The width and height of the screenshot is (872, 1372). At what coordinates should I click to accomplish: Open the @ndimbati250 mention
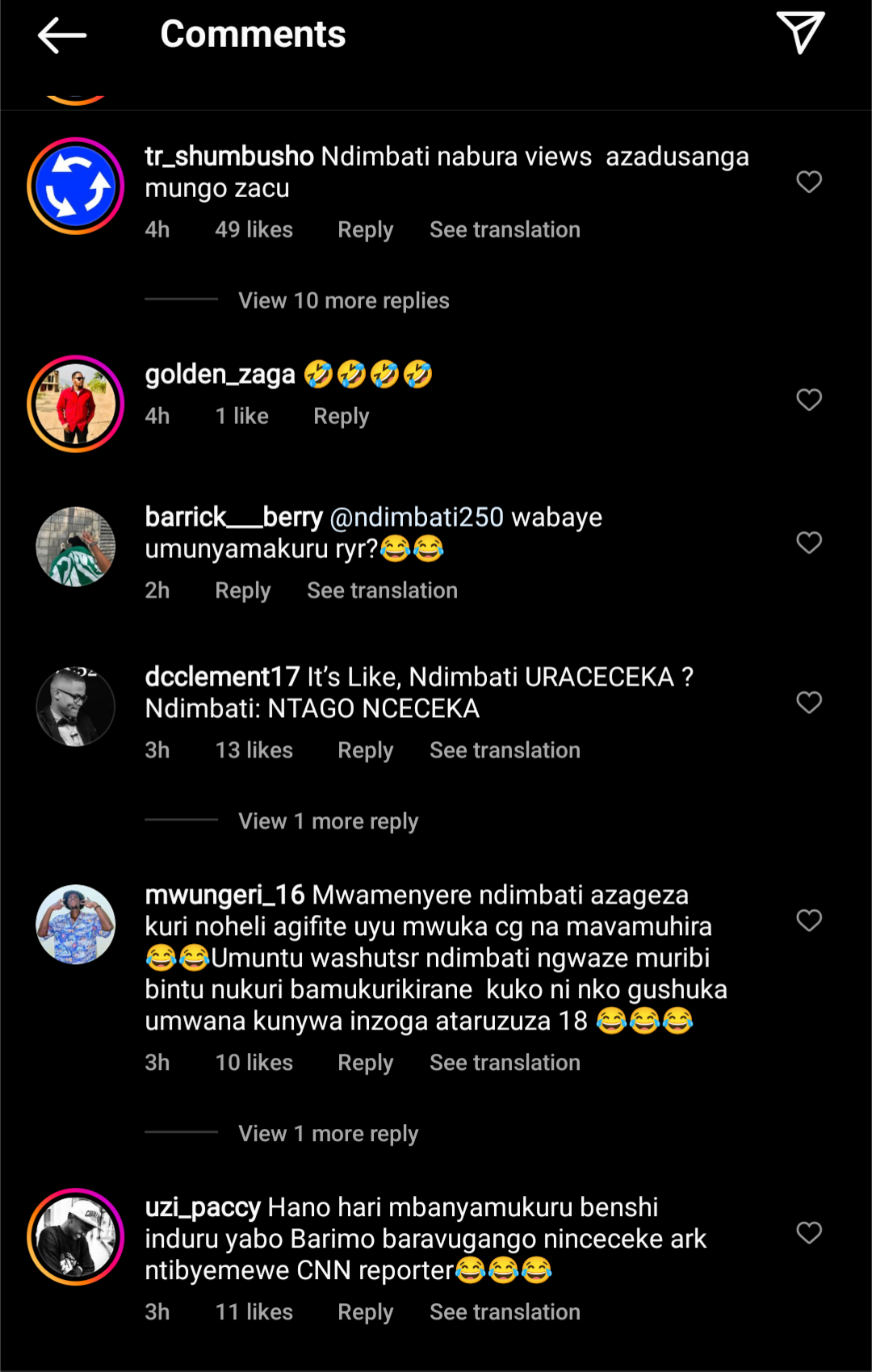tap(417, 517)
